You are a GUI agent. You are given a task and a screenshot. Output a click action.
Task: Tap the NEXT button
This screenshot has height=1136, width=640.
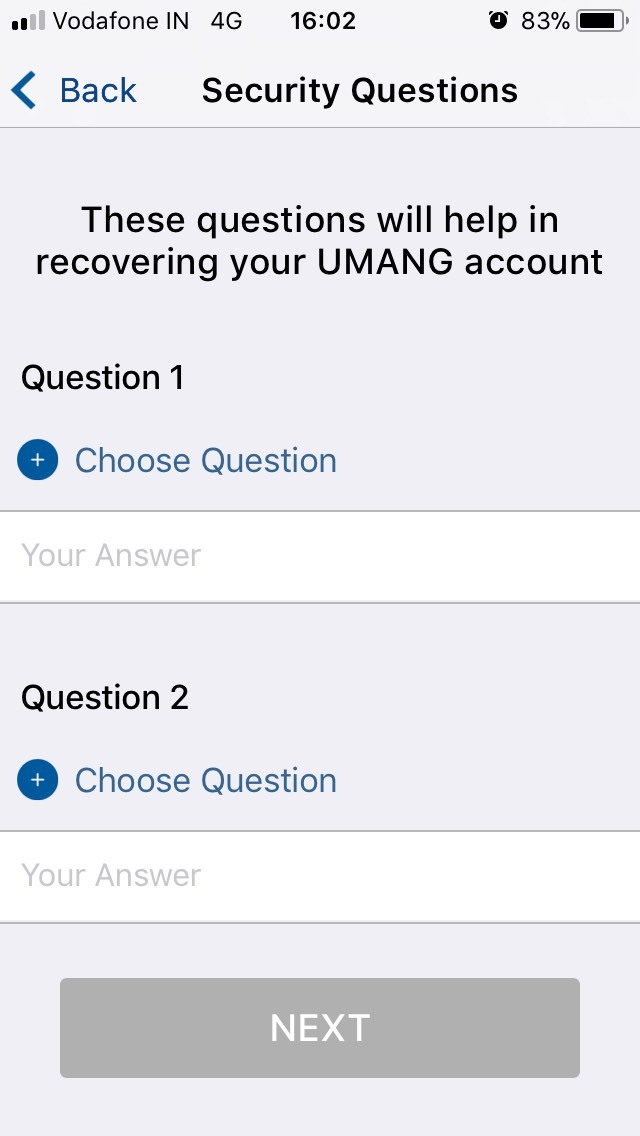click(x=320, y=1028)
